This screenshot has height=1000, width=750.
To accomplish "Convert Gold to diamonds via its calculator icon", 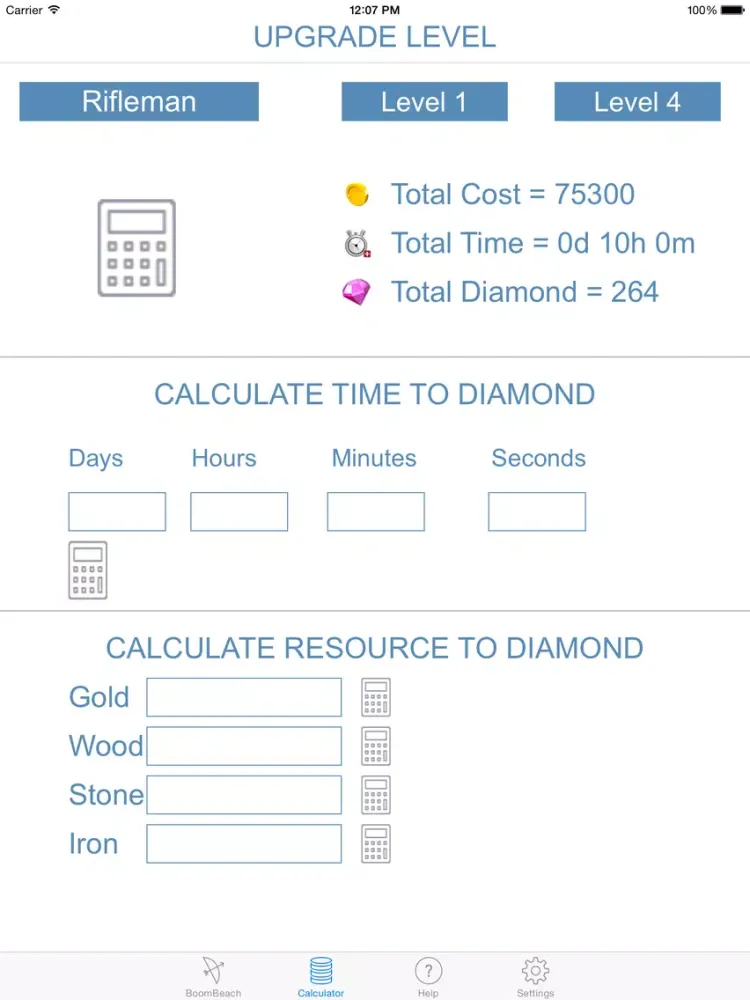I will pyautogui.click(x=376, y=697).
